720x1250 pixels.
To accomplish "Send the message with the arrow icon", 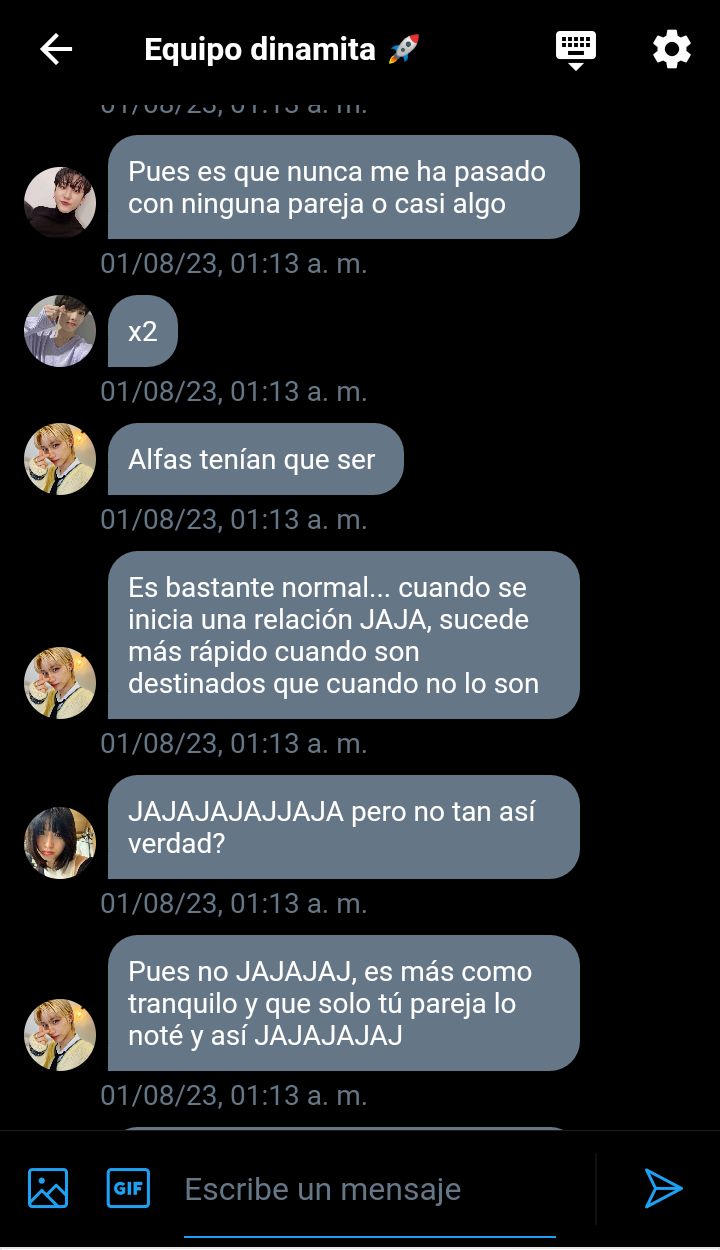I will [662, 1188].
